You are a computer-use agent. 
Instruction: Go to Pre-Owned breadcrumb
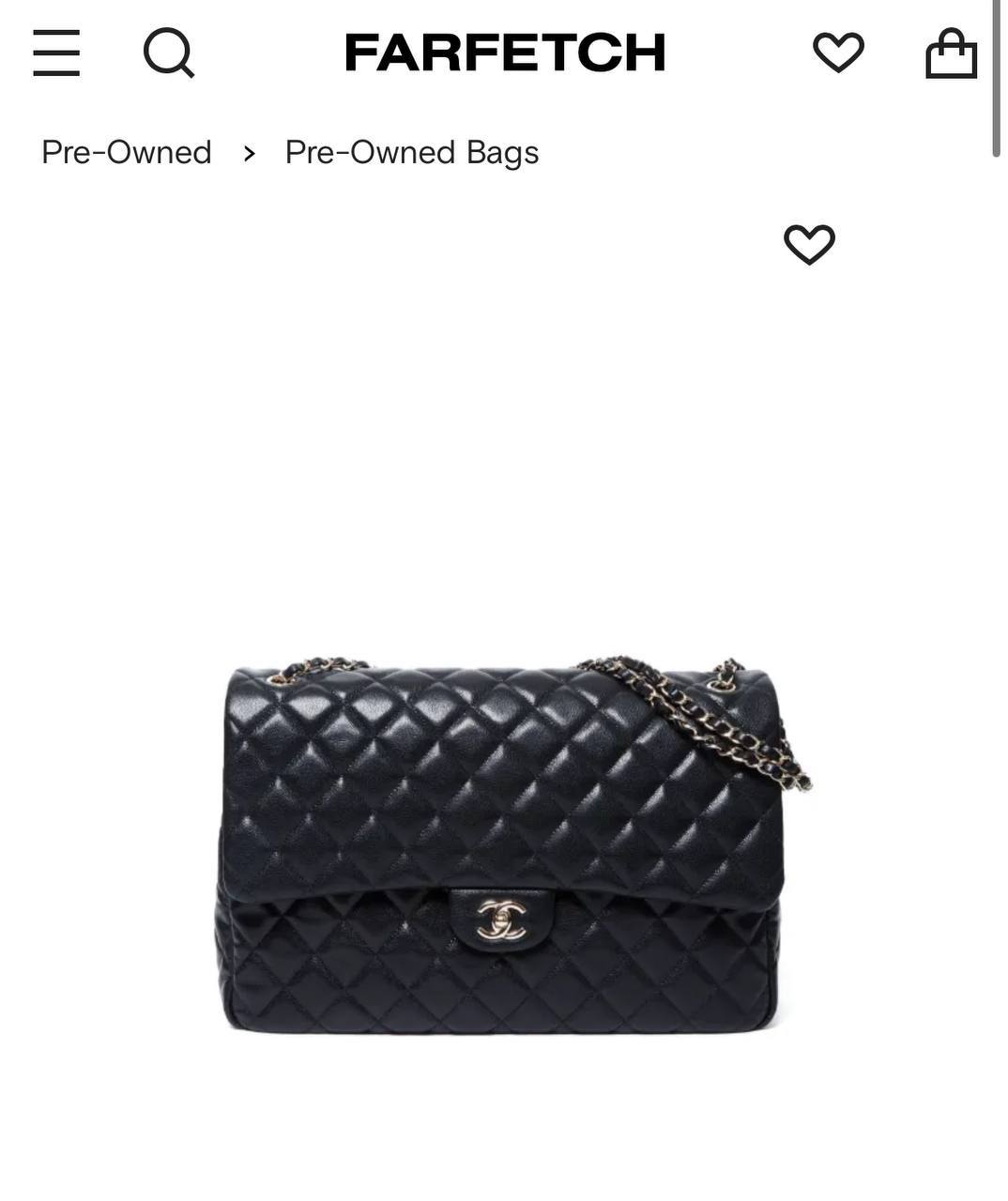pyautogui.click(x=127, y=152)
